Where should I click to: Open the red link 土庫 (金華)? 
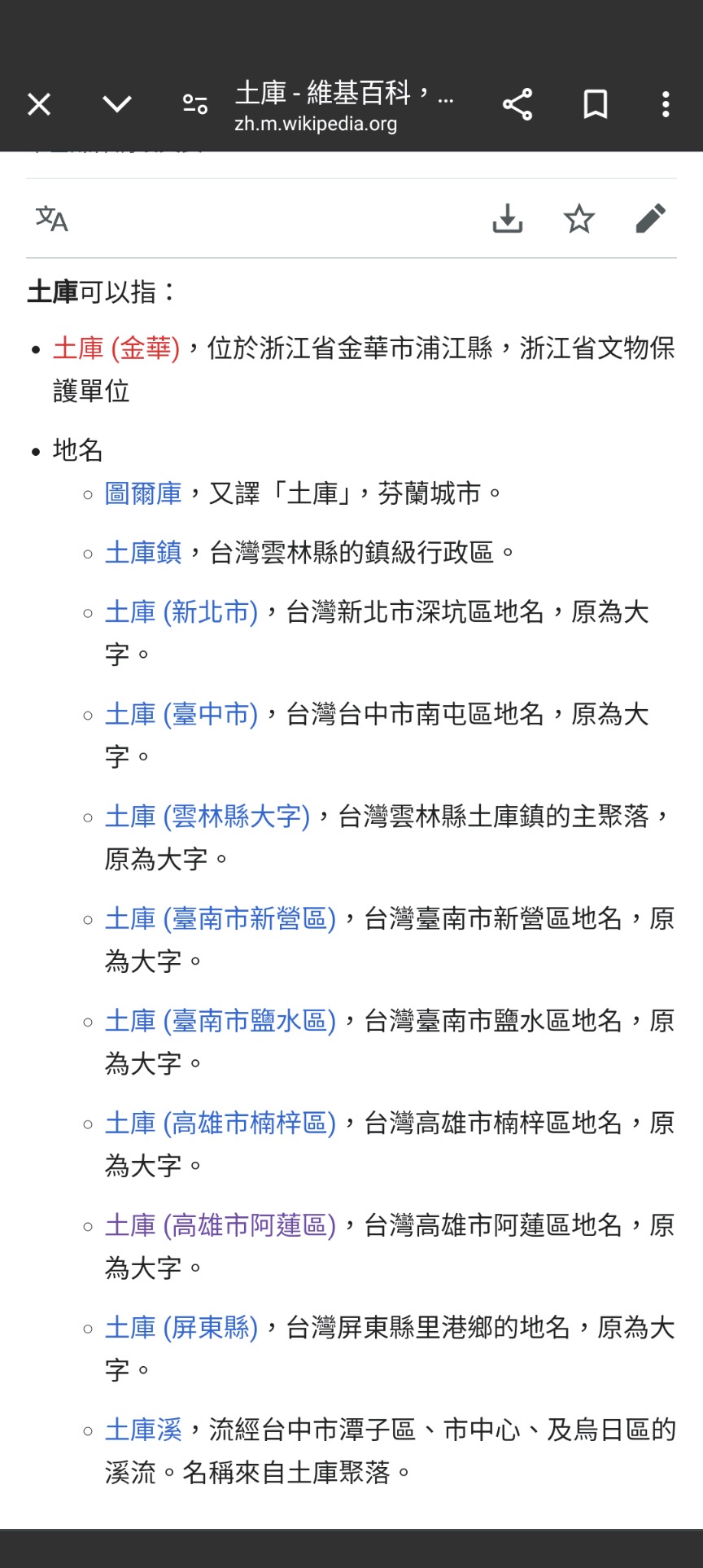[x=116, y=348]
